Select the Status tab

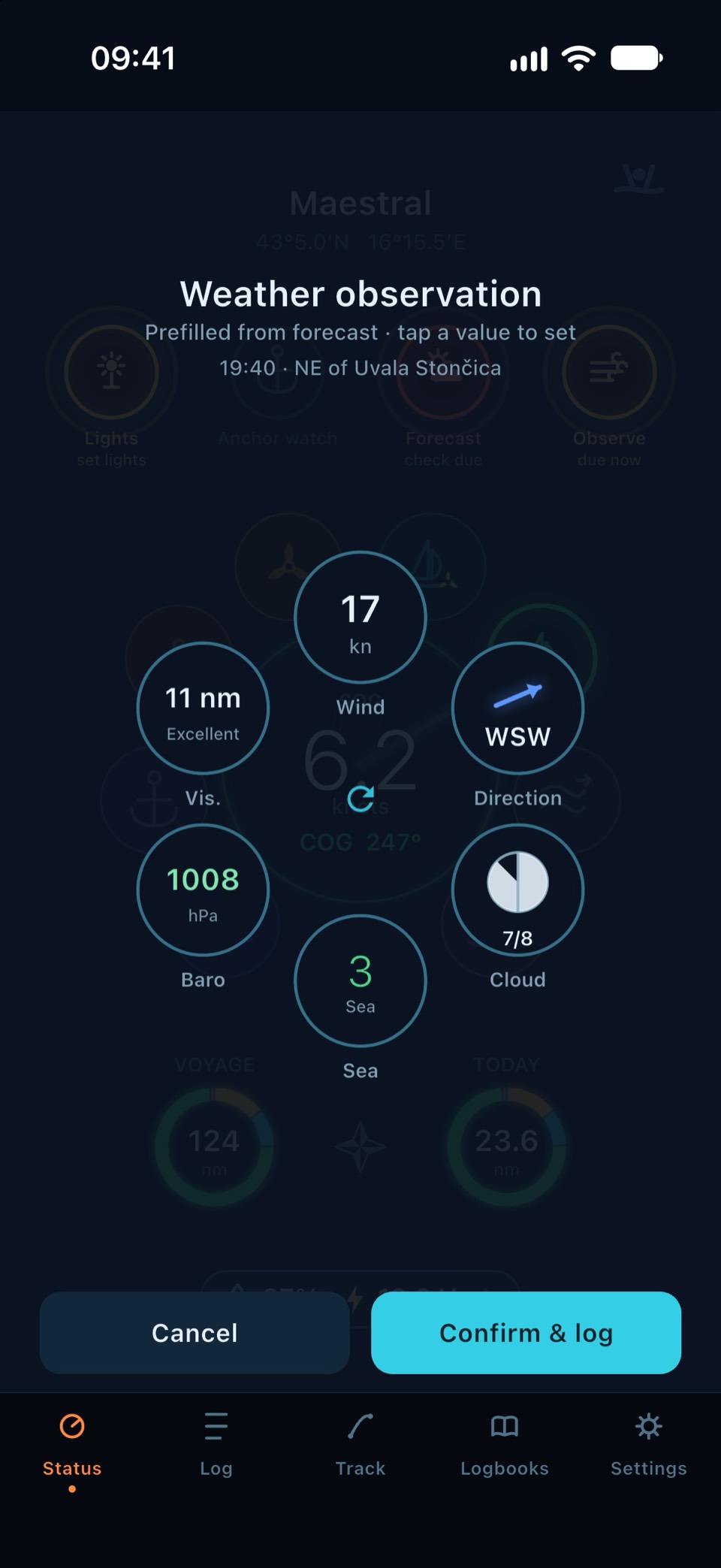72,1445
